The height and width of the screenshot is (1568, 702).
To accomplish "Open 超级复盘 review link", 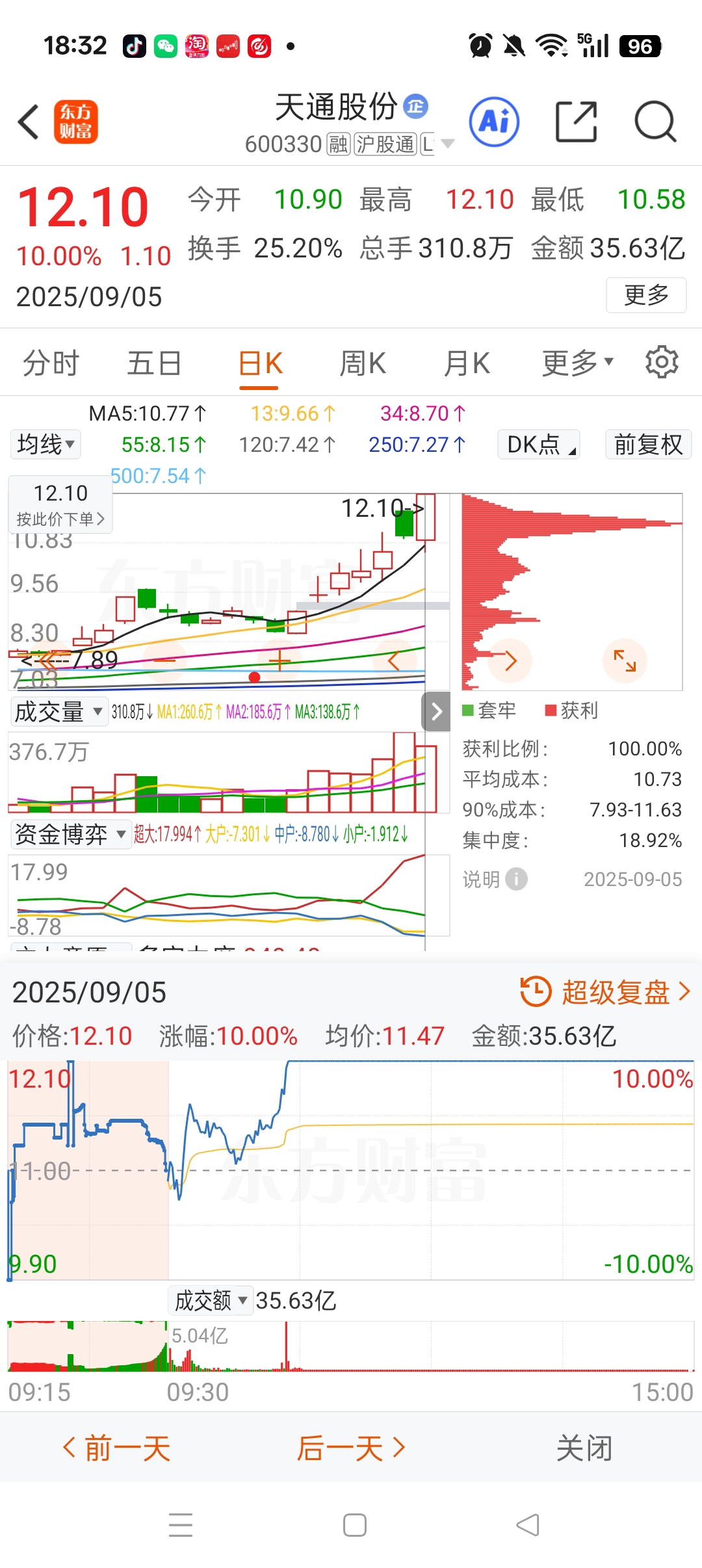I will pos(606,992).
